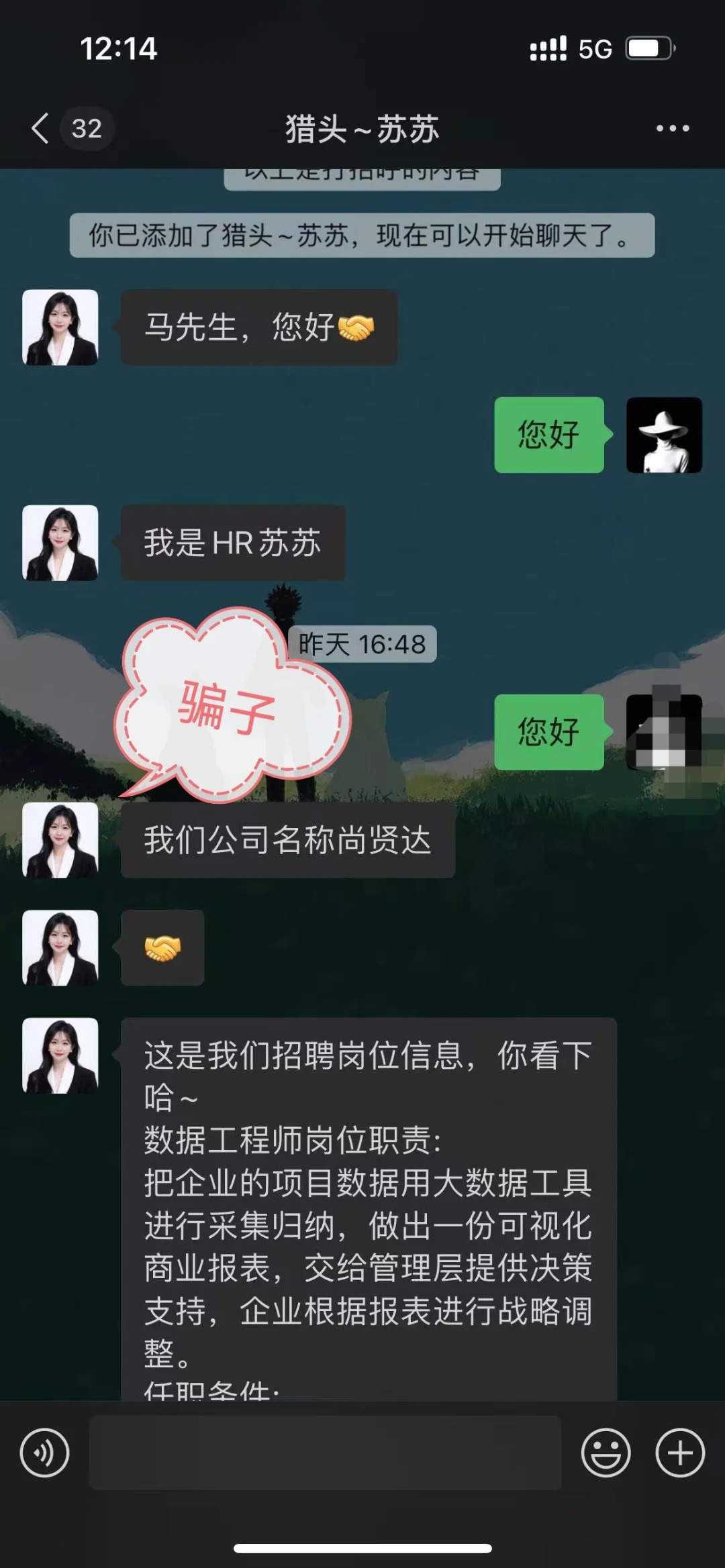This screenshot has height=1568, width=725.
Task: Focus the message text field
Action: [325, 1453]
